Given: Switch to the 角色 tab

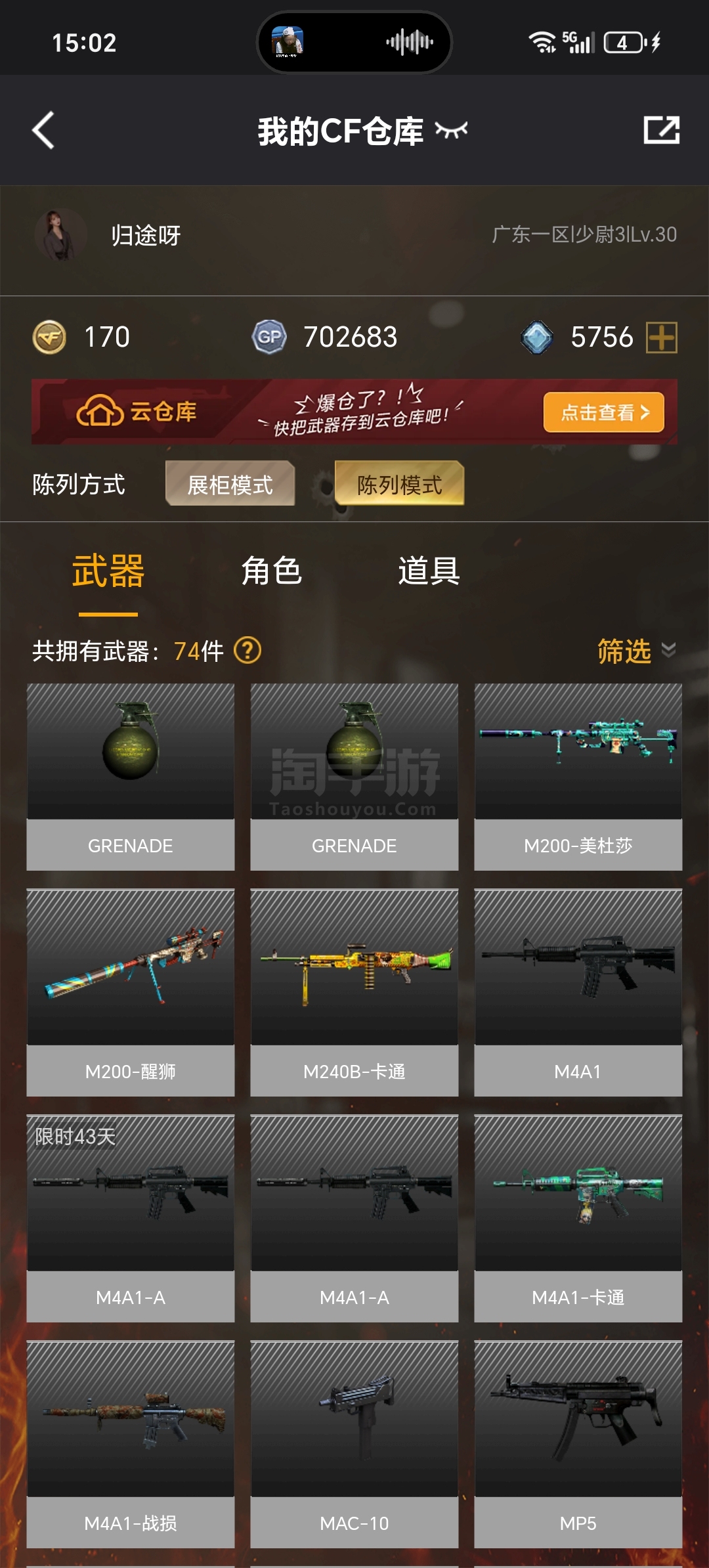Looking at the screenshot, I should pos(271,570).
